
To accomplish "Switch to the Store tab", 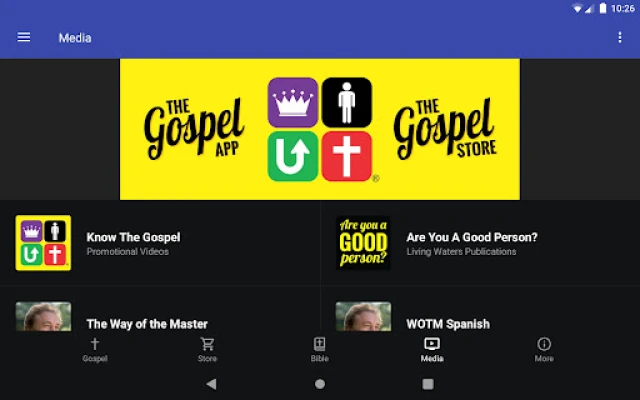I will (x=207, y=349).
